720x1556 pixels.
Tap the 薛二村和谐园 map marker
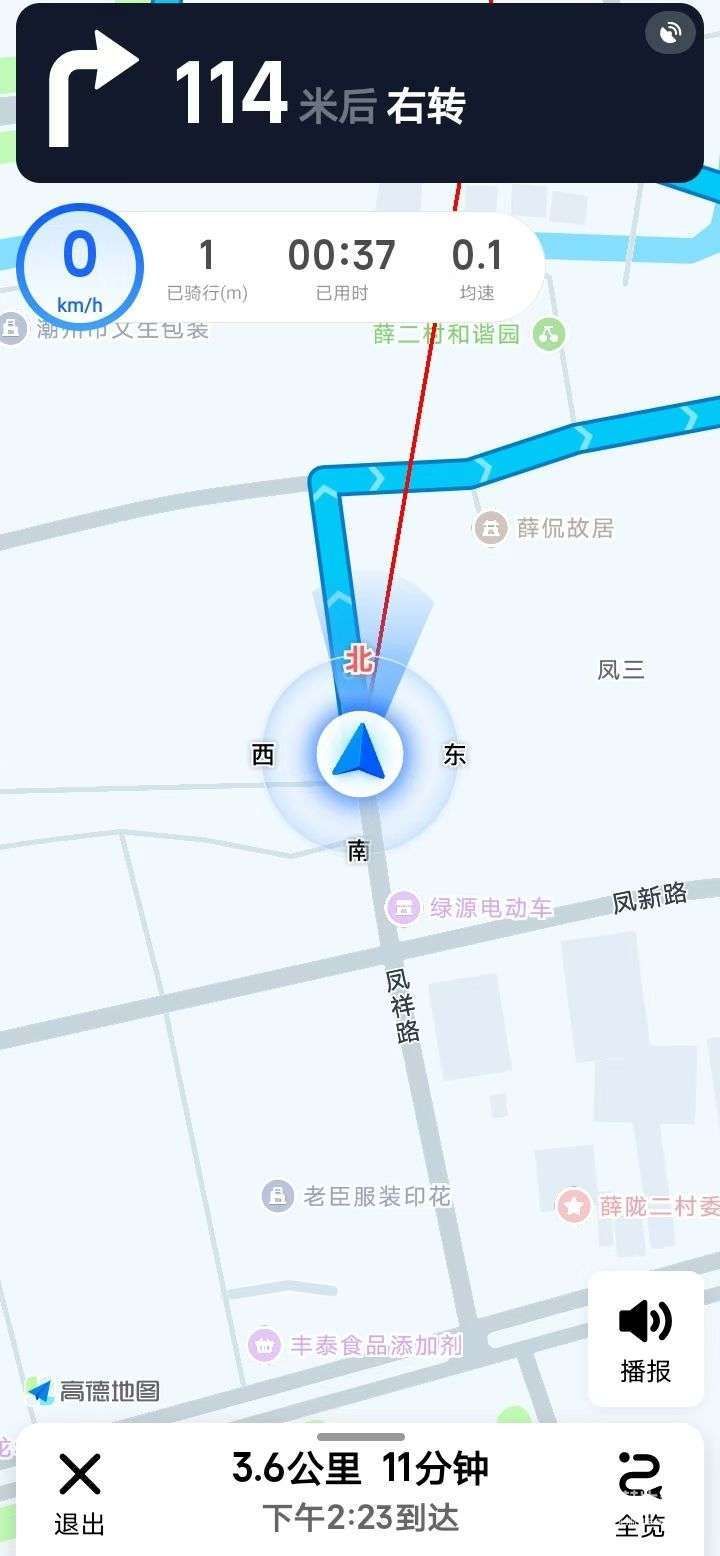(548, 334)
